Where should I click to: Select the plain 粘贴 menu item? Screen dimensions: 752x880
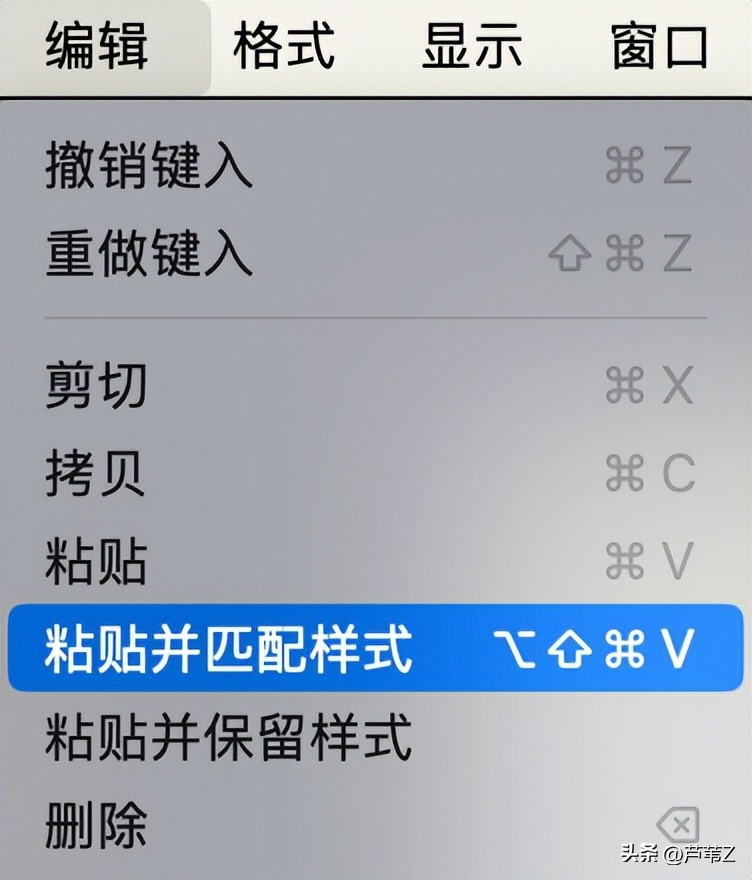97,562
